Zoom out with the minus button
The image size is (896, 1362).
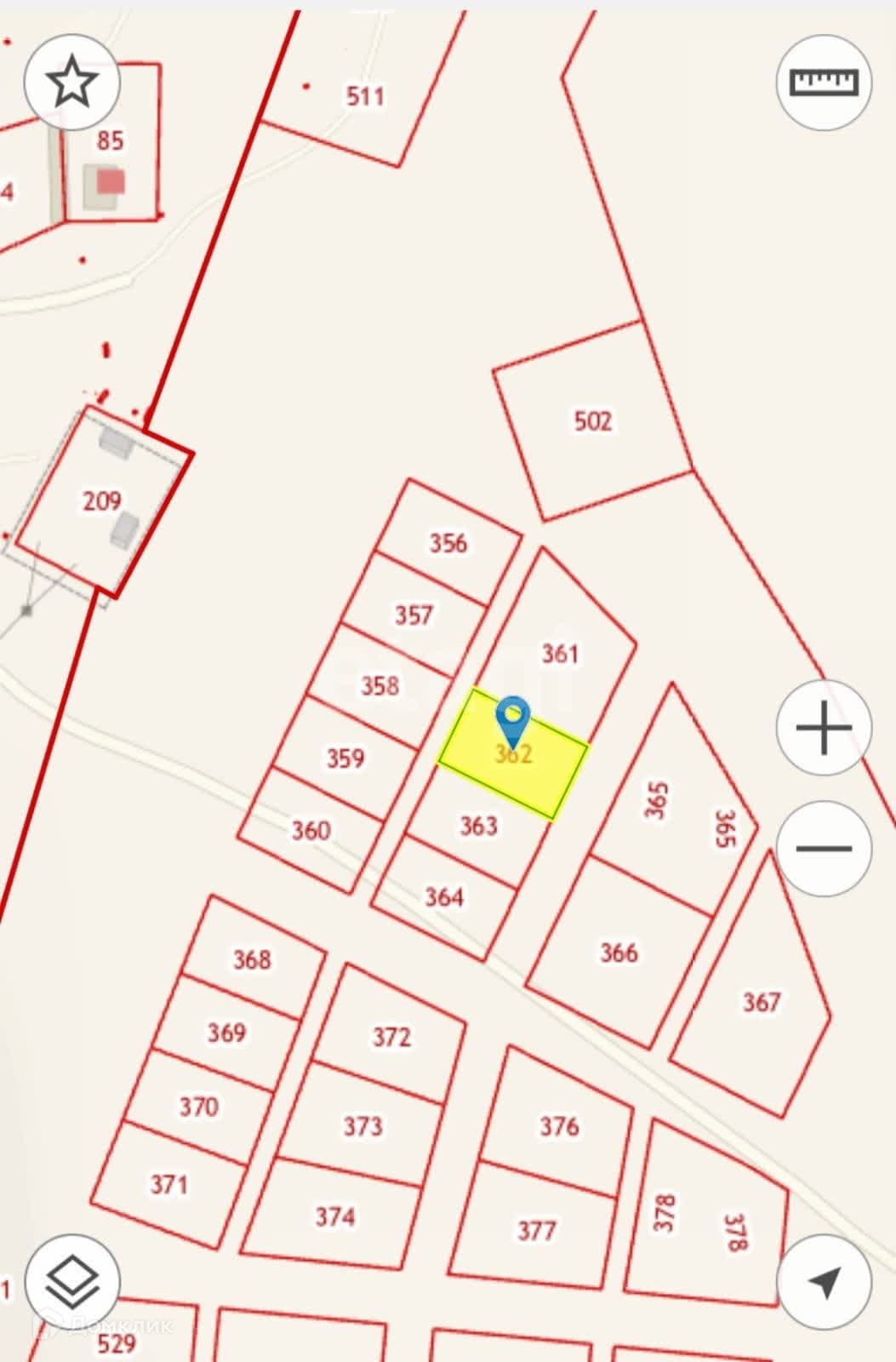(x=824, y=848)
